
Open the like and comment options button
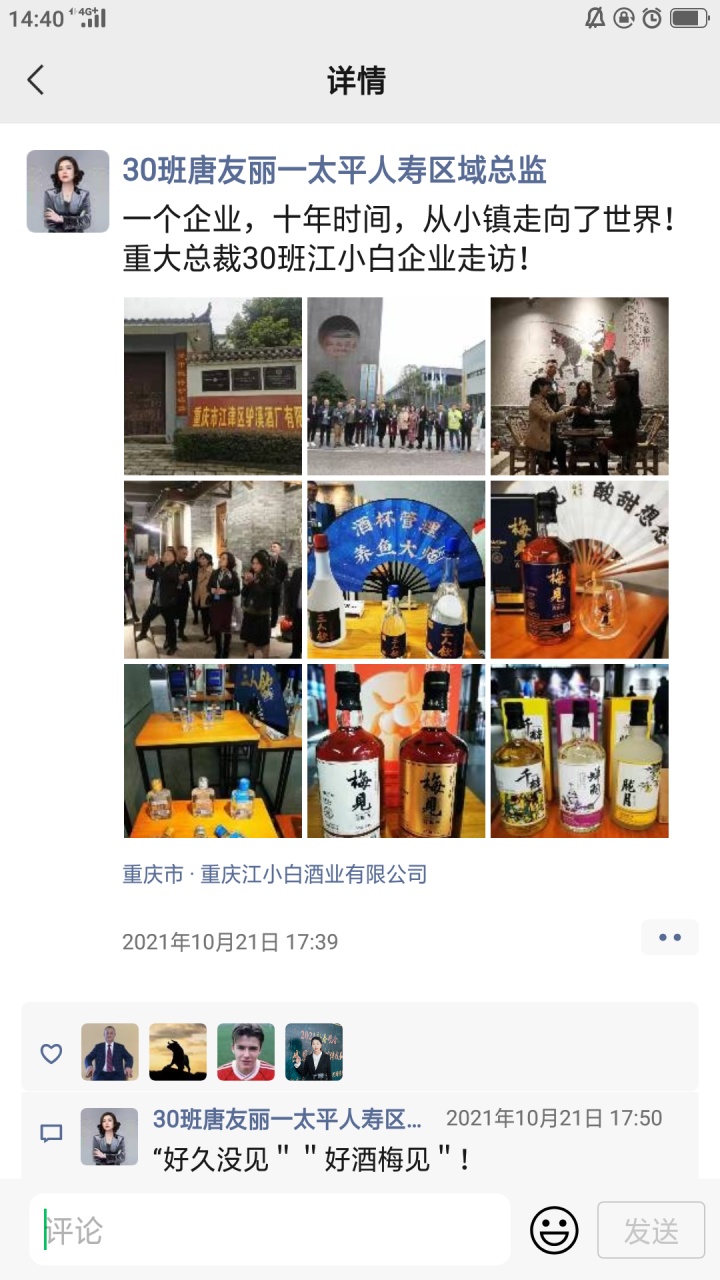(670, 937)
